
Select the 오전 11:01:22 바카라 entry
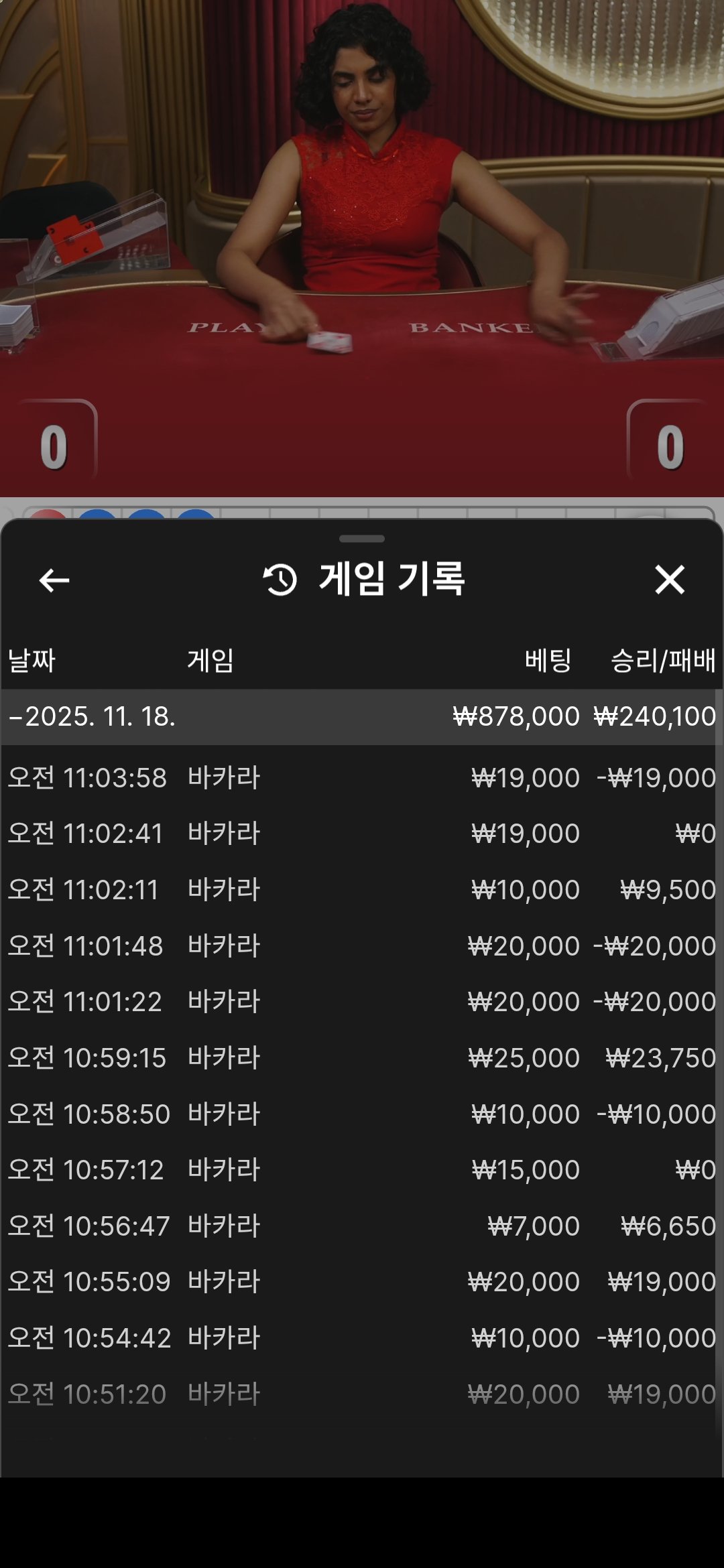(x=361, y=1002)
